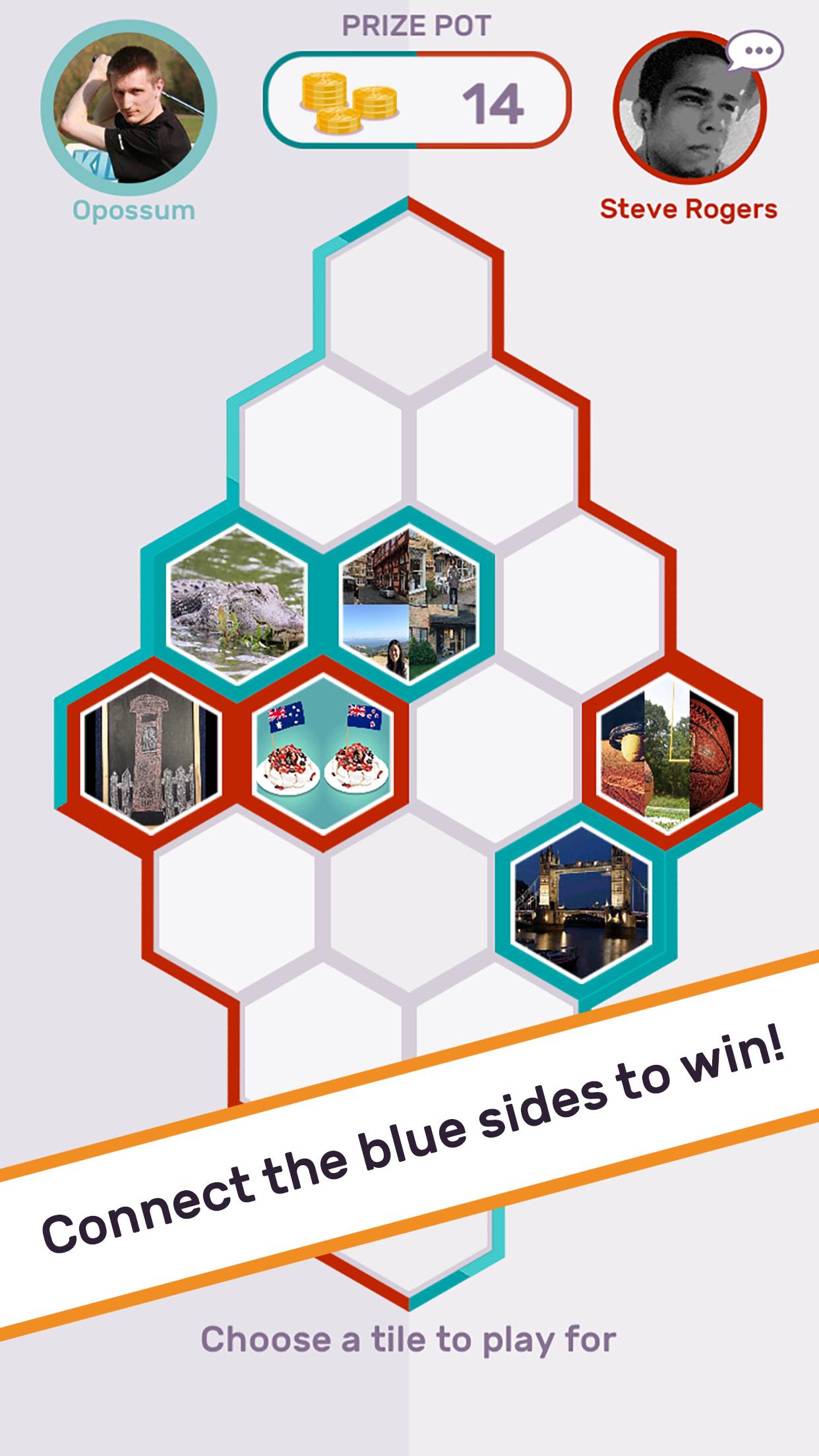Choose empty tile between pavlova and sports tiles
Viewport: 819px width, 1456px height.
point(496,752)
